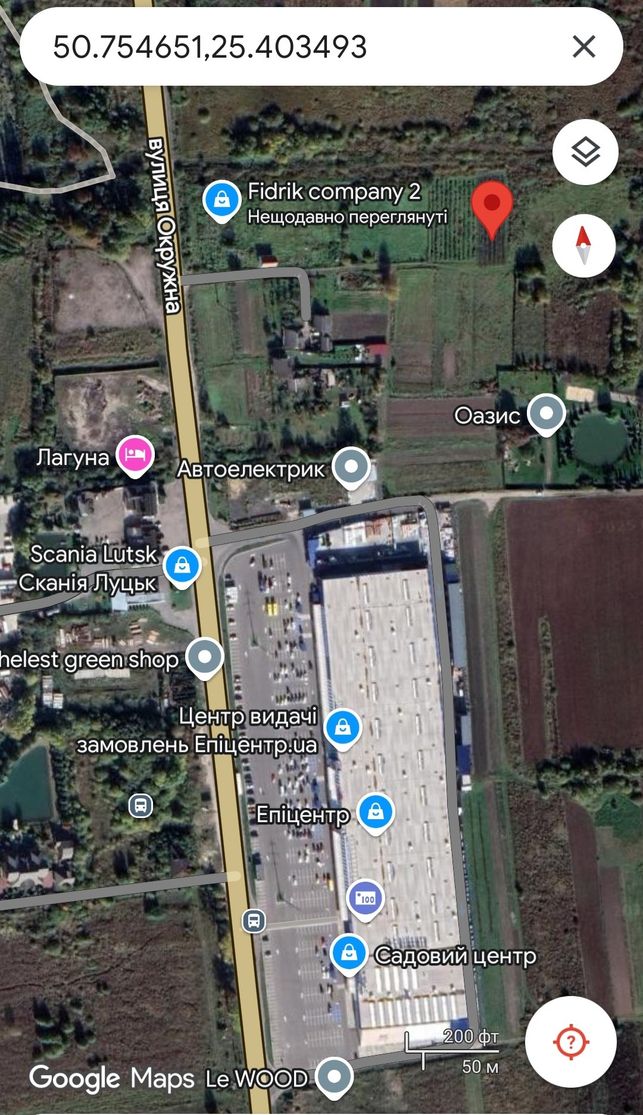Image resolution: width=643 pixels, height=1115 pixels.
Task: Open Центр видачі замовлень Епіцентр.ua marker
Action: point(343,727)
